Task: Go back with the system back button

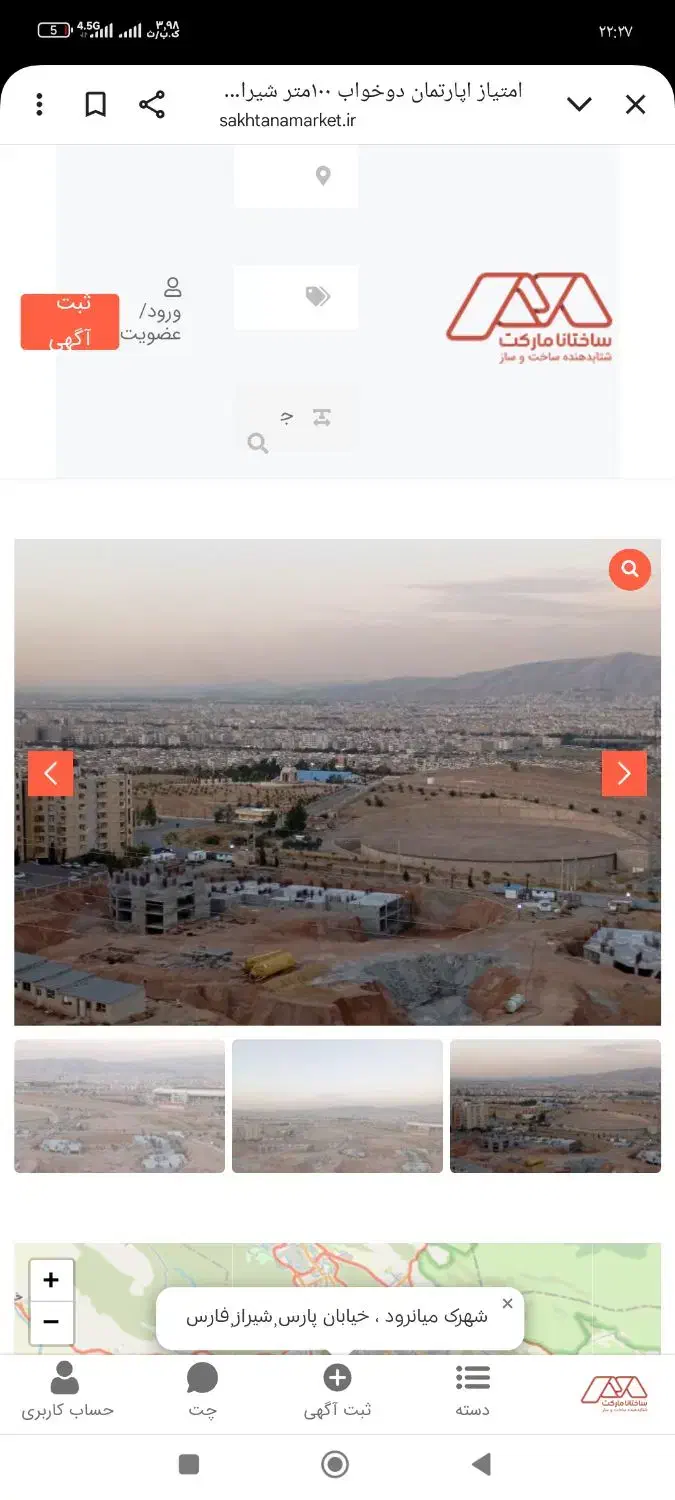Action: pyautogui.click(x=481, y=1465)
